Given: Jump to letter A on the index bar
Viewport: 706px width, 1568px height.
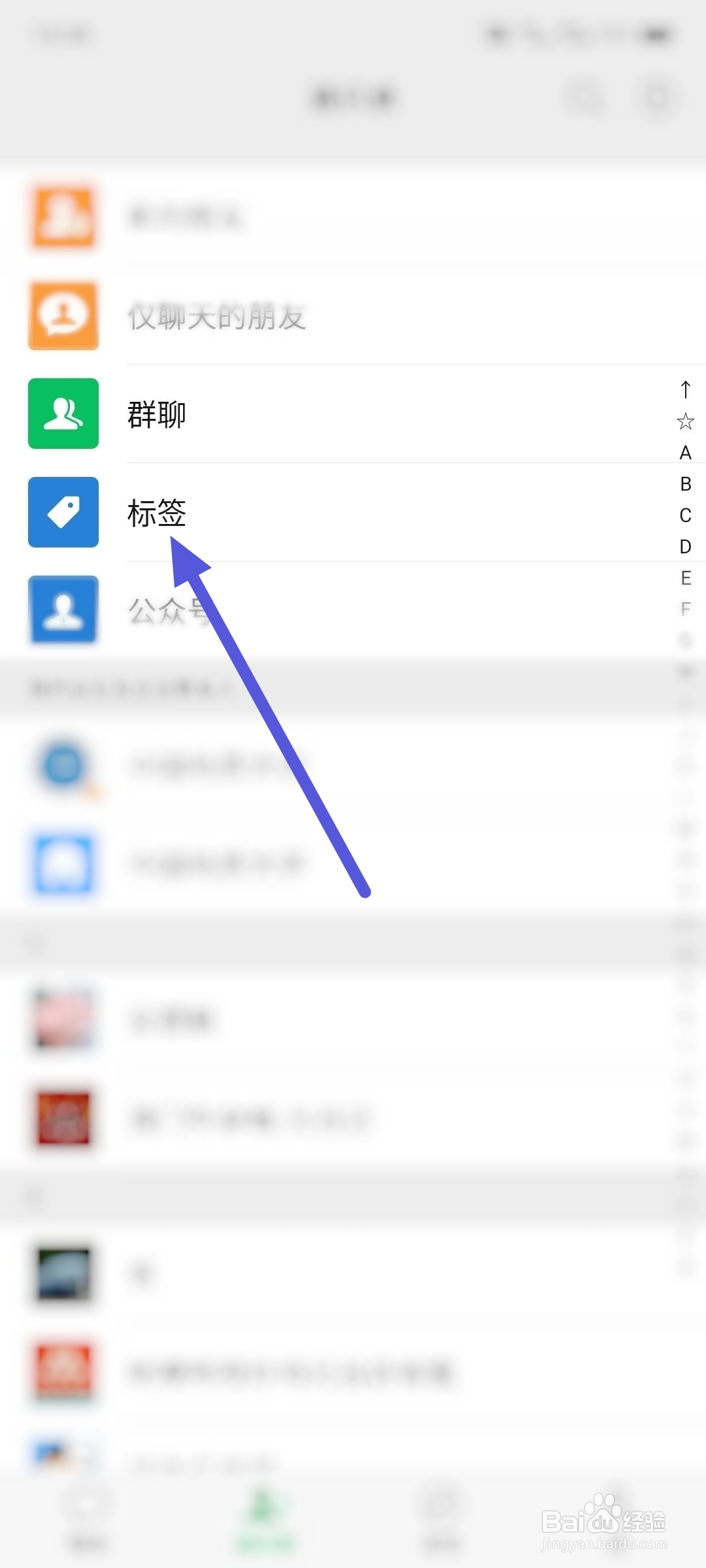Looking at the screenshot, I should [x=685, y=452].
